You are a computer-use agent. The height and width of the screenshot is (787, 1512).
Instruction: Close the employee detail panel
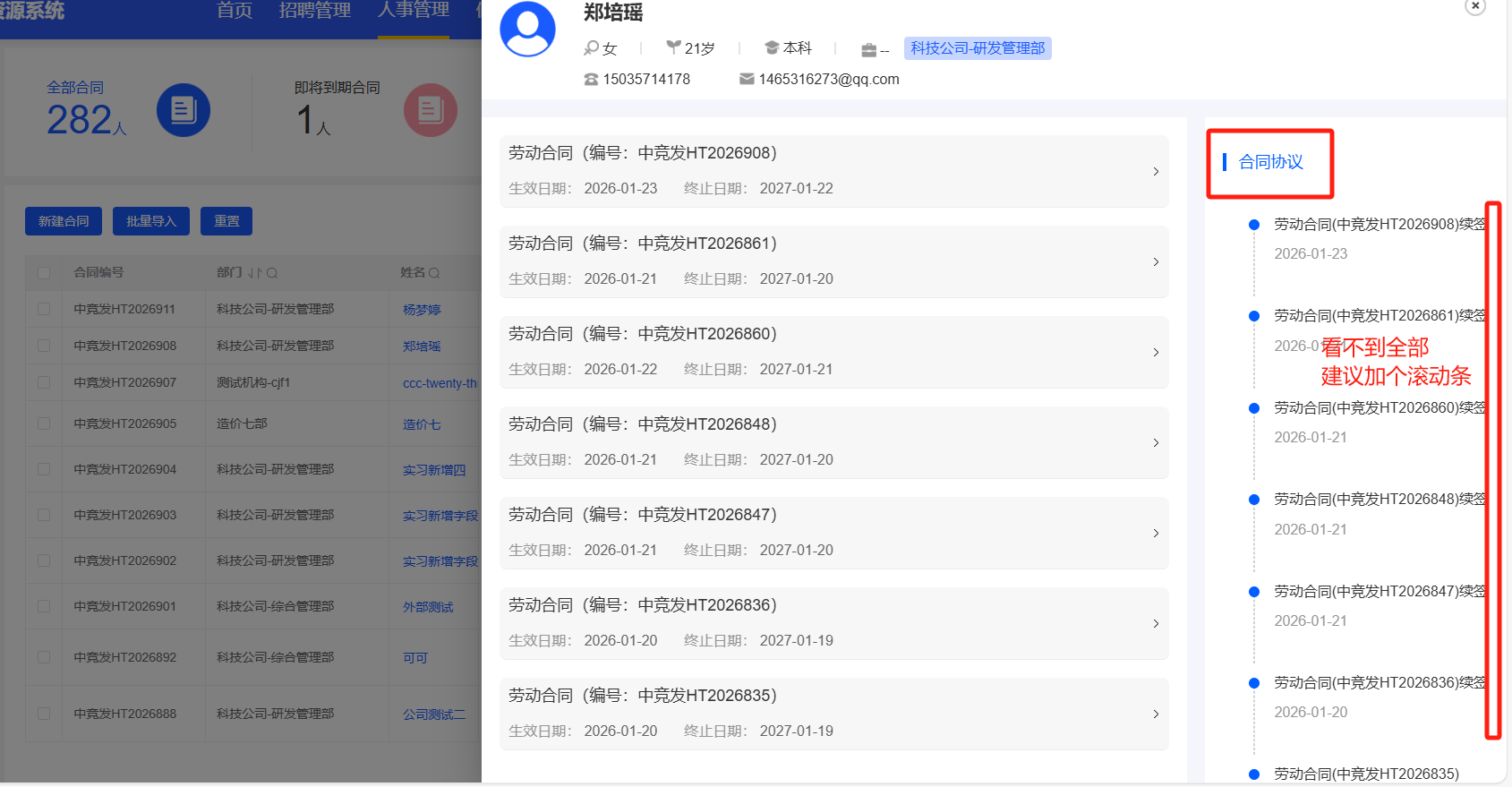[x=1474, y=6]
